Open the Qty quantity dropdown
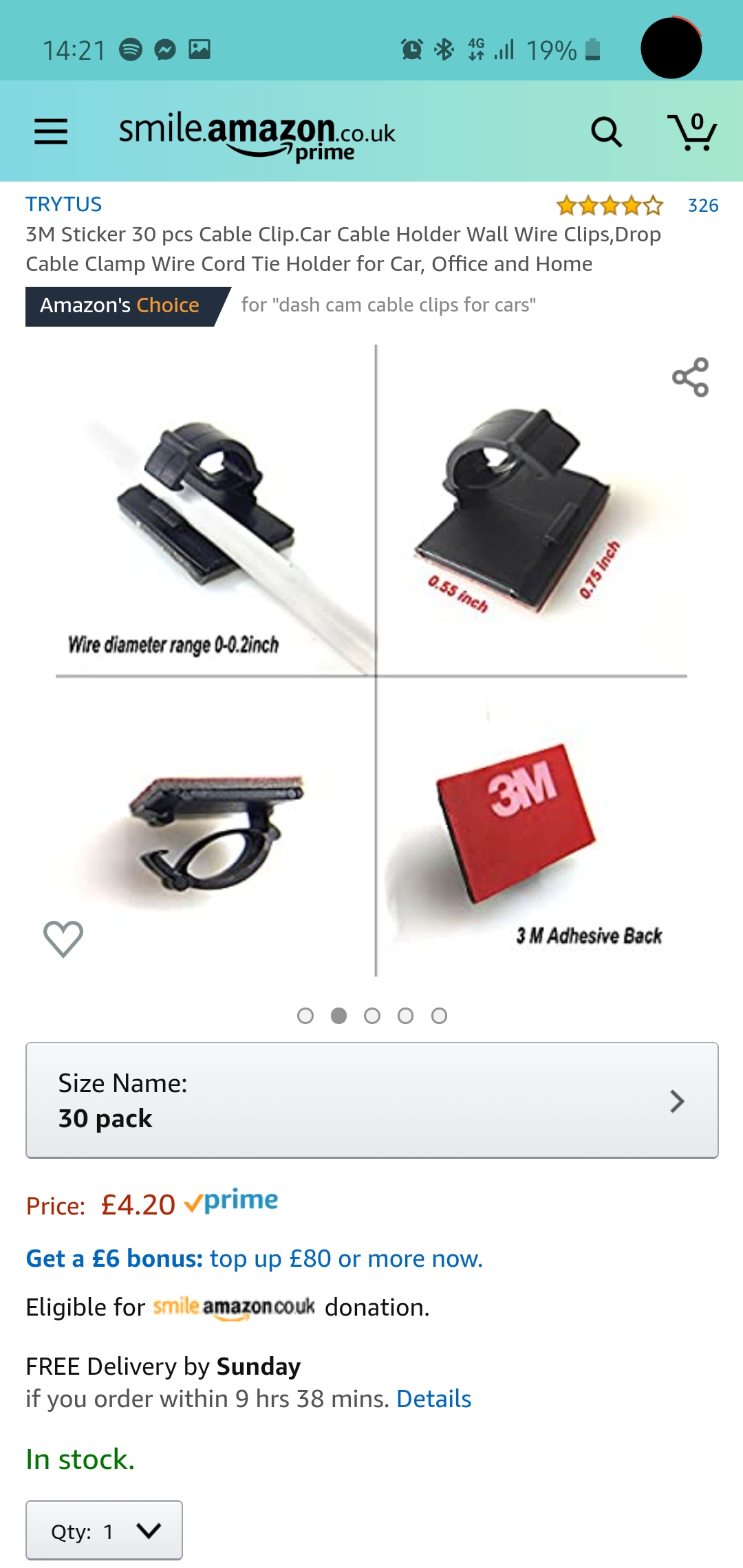The width and height of the screenshot is (743, 1568). point(105,1531)
